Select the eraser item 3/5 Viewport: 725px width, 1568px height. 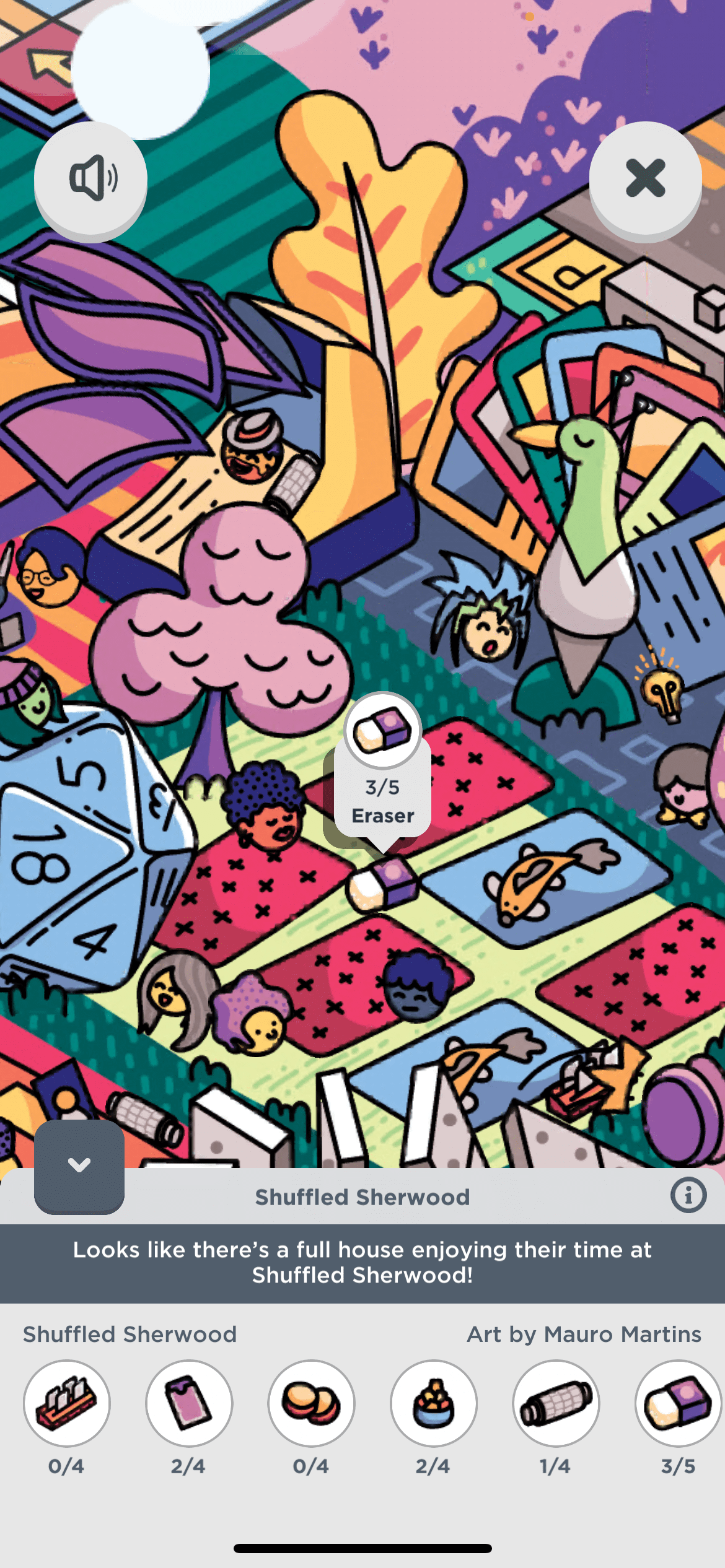click(x=678, y=1403)
